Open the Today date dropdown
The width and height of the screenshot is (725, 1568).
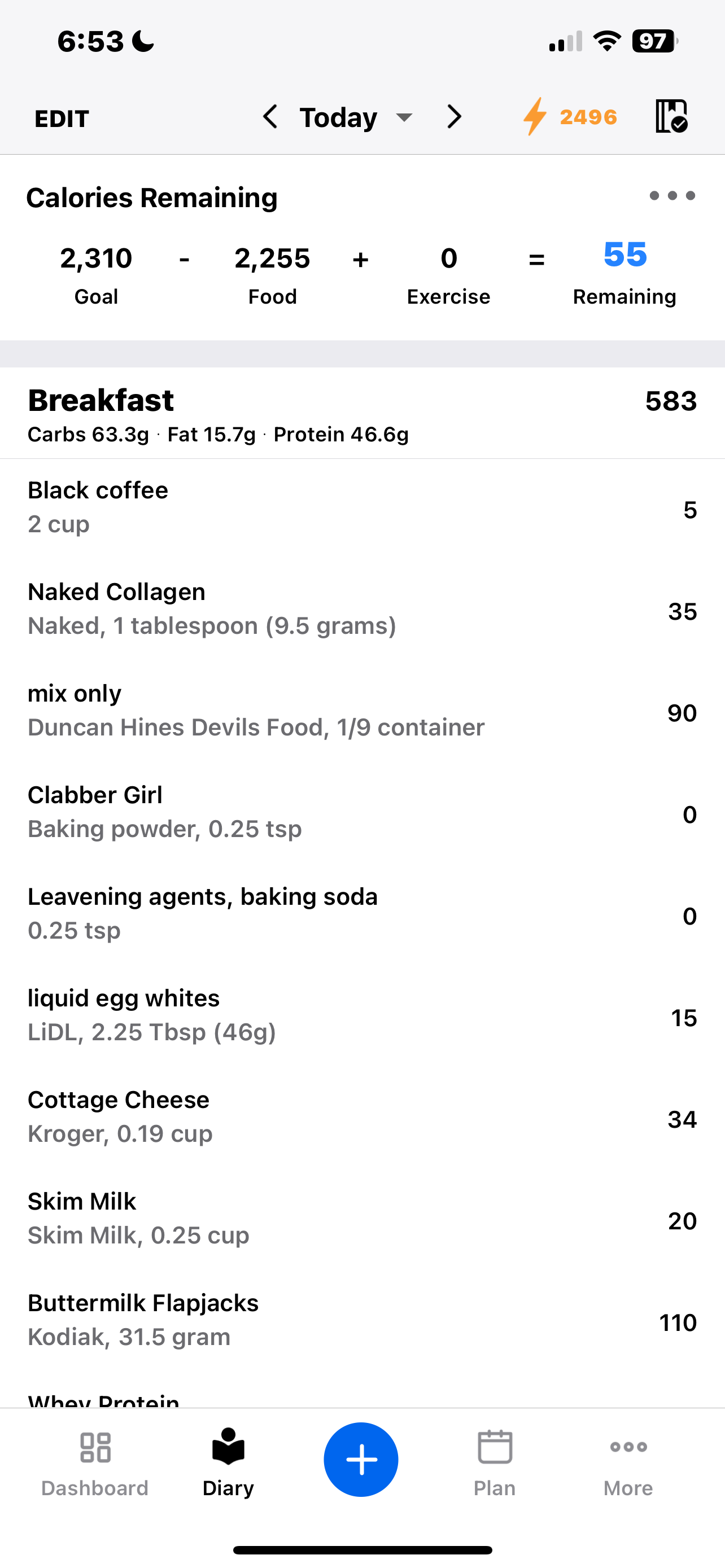click(356, 117)
